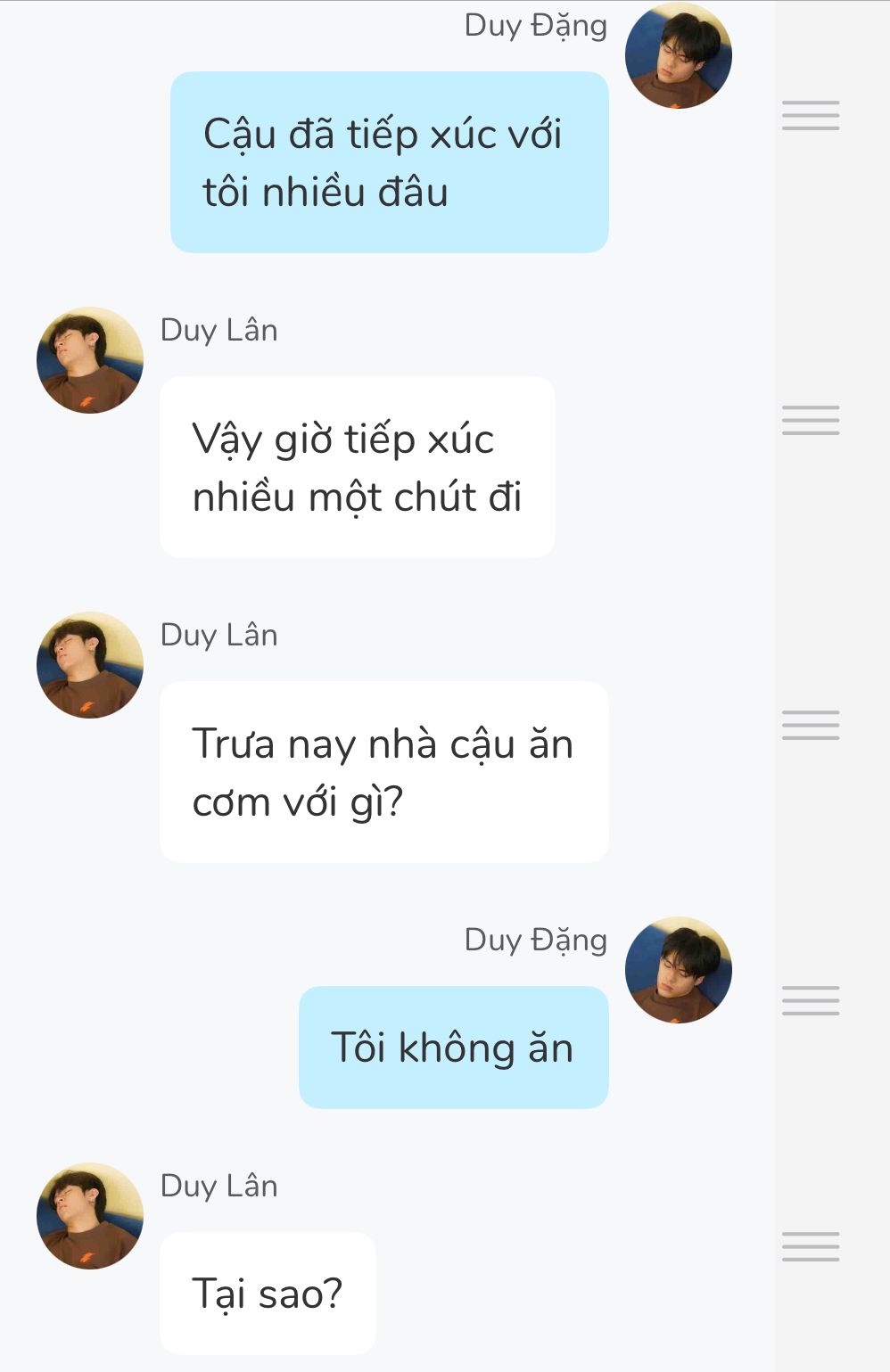890x1372 pixels.
Task: Open the "Cậu đã tiếp xúc với tôi" bubble
Action: pos(389,162)
